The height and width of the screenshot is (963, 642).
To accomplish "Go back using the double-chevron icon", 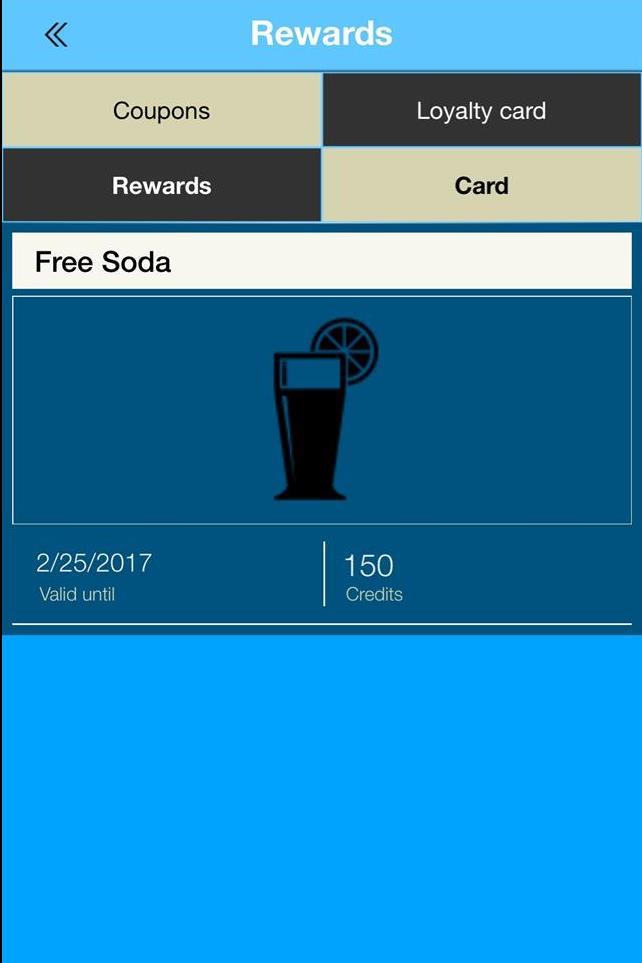I will tap(56, 35).
